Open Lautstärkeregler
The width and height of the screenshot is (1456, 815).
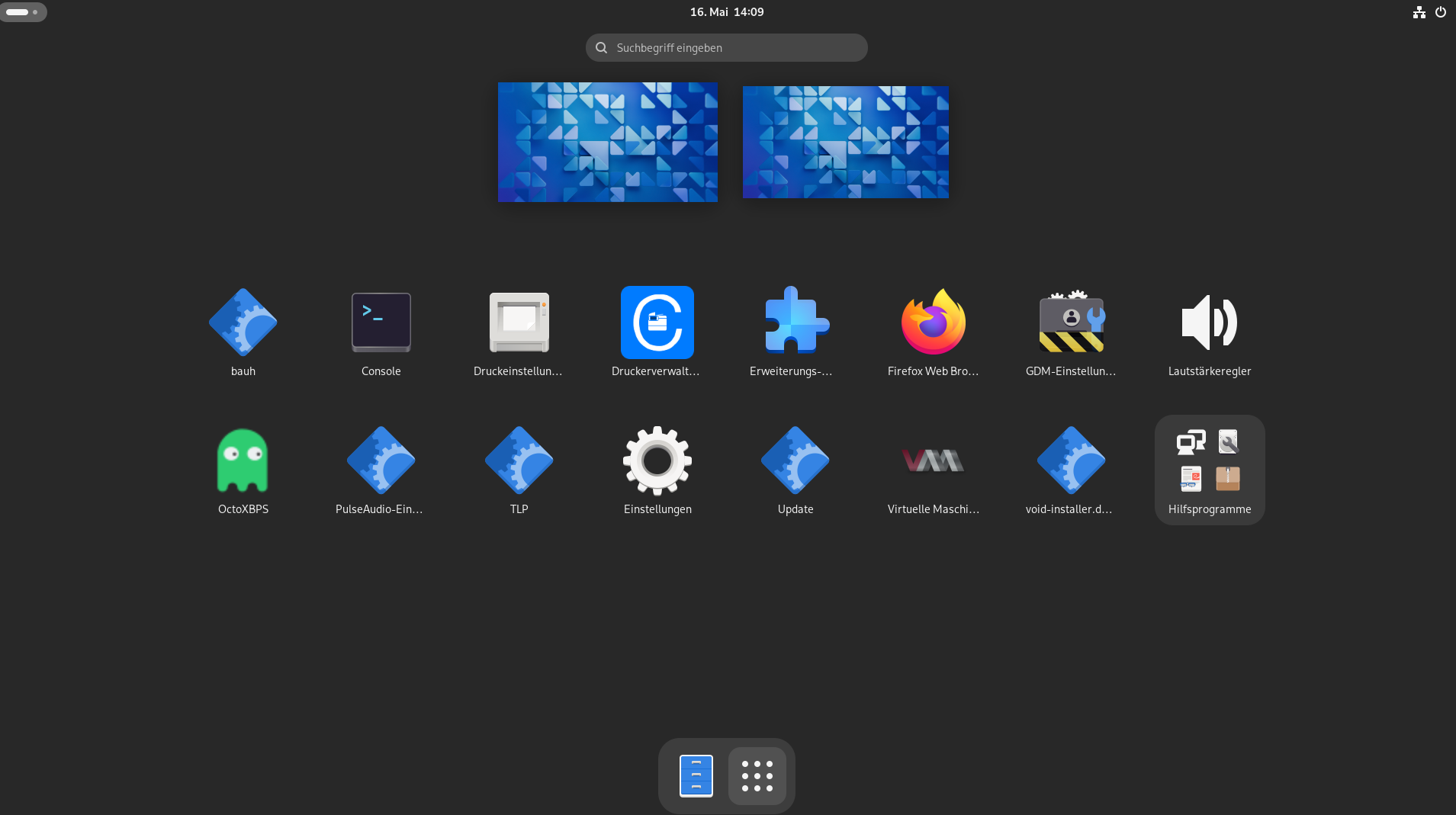(1209, 322)
